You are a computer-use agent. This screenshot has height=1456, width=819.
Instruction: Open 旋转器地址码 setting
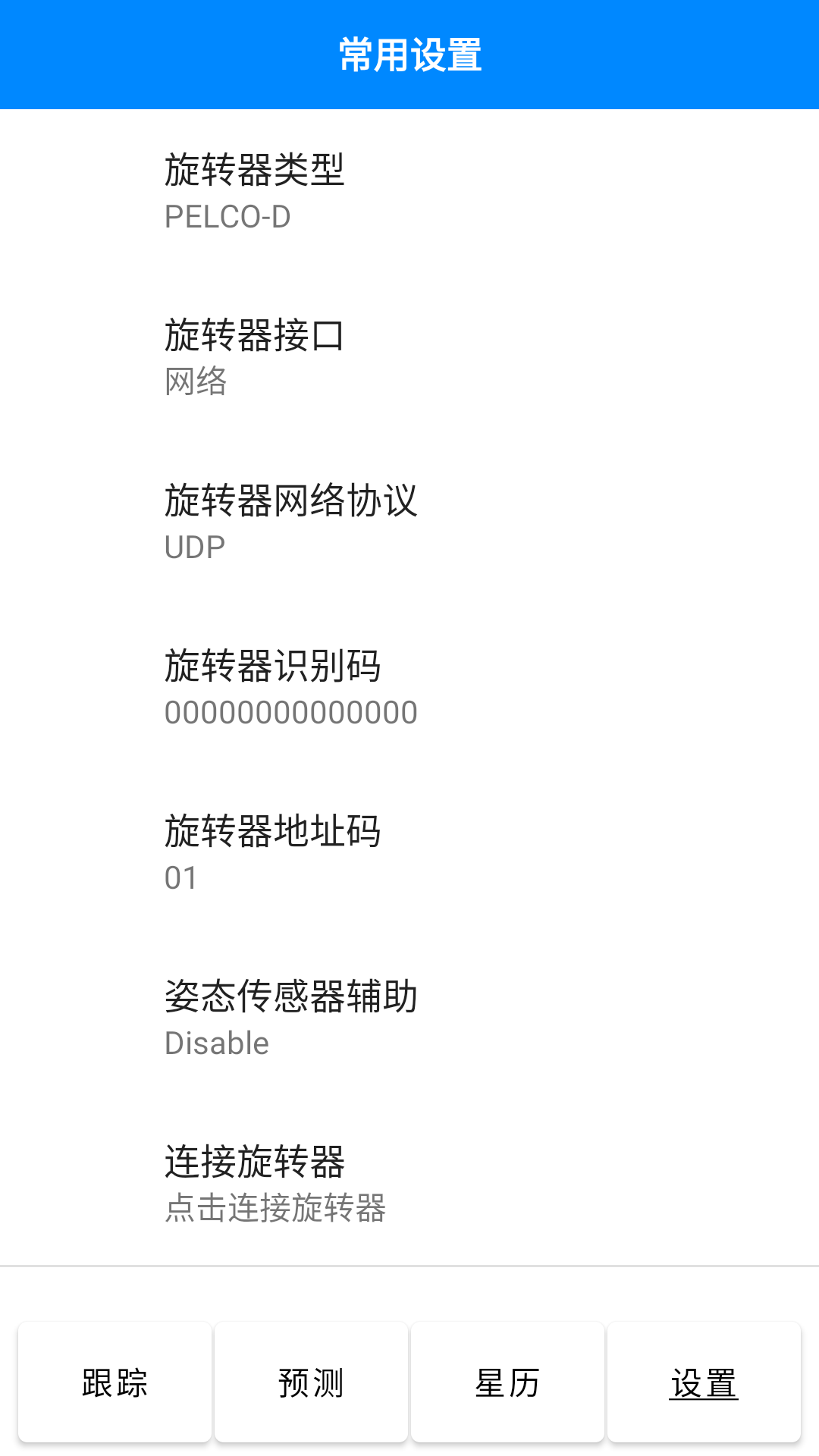[409, 853]
